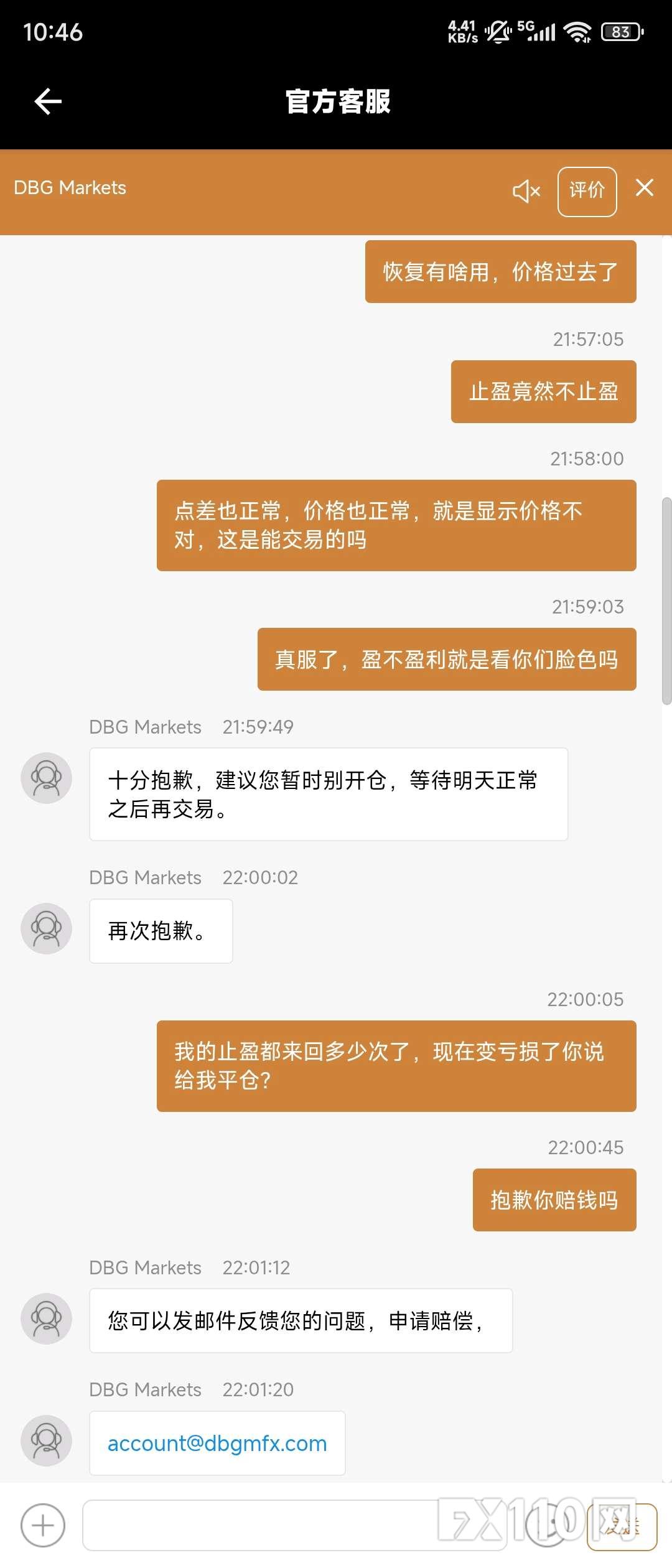
Task: Go back from the 官方客服 chat
Action: coord(48,101)
